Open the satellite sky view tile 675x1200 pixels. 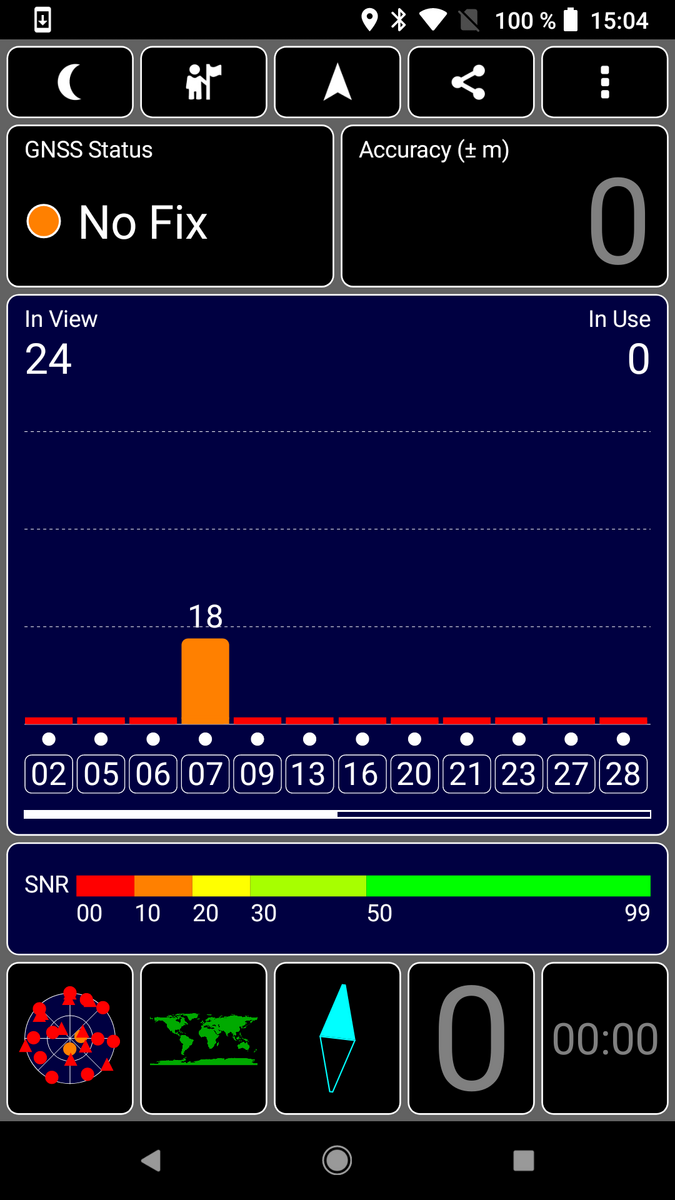pos(70,1038)
